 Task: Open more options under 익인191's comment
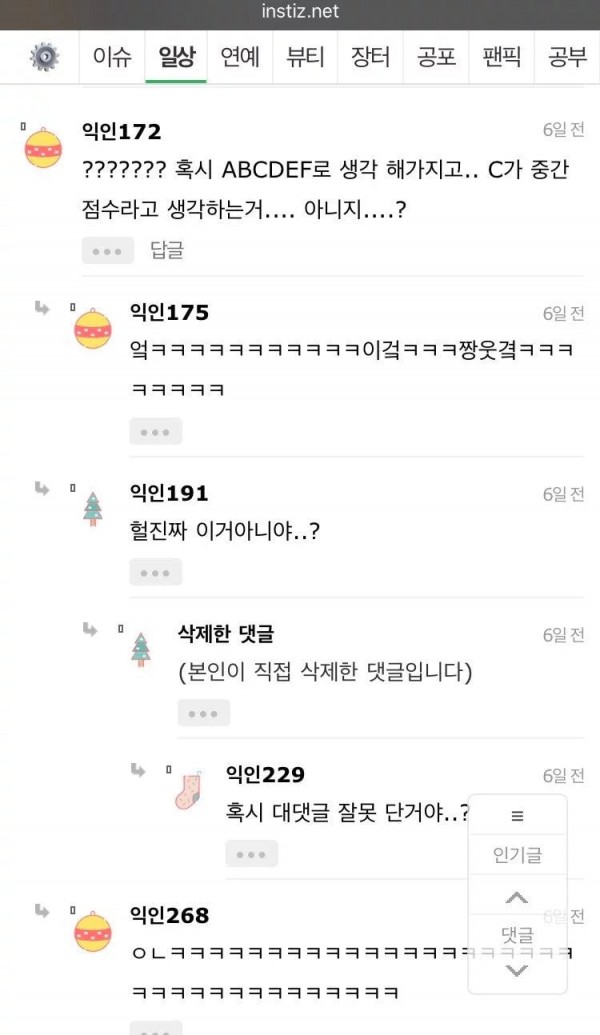155,573
